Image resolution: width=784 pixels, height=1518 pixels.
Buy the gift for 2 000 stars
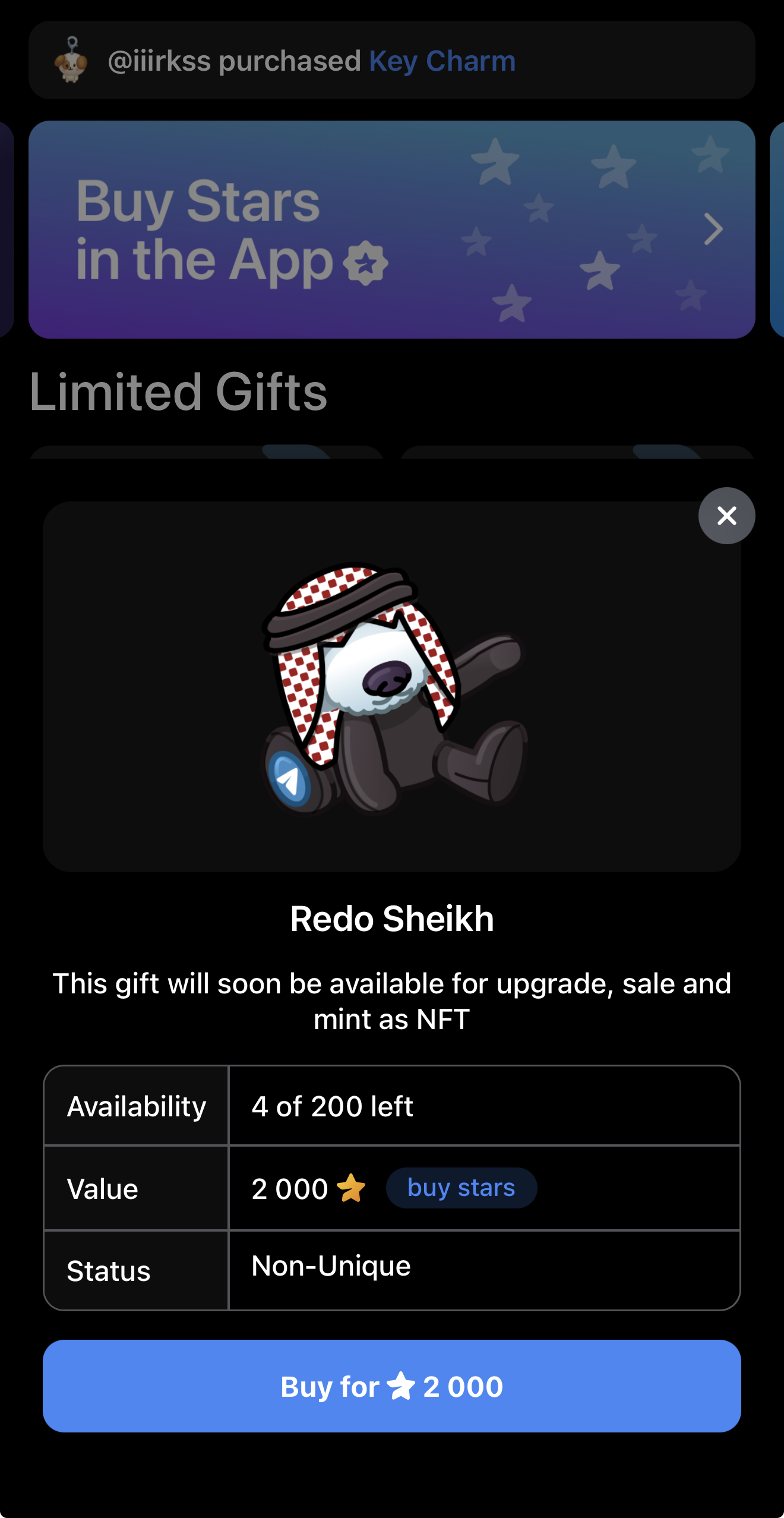[392, 1386]
